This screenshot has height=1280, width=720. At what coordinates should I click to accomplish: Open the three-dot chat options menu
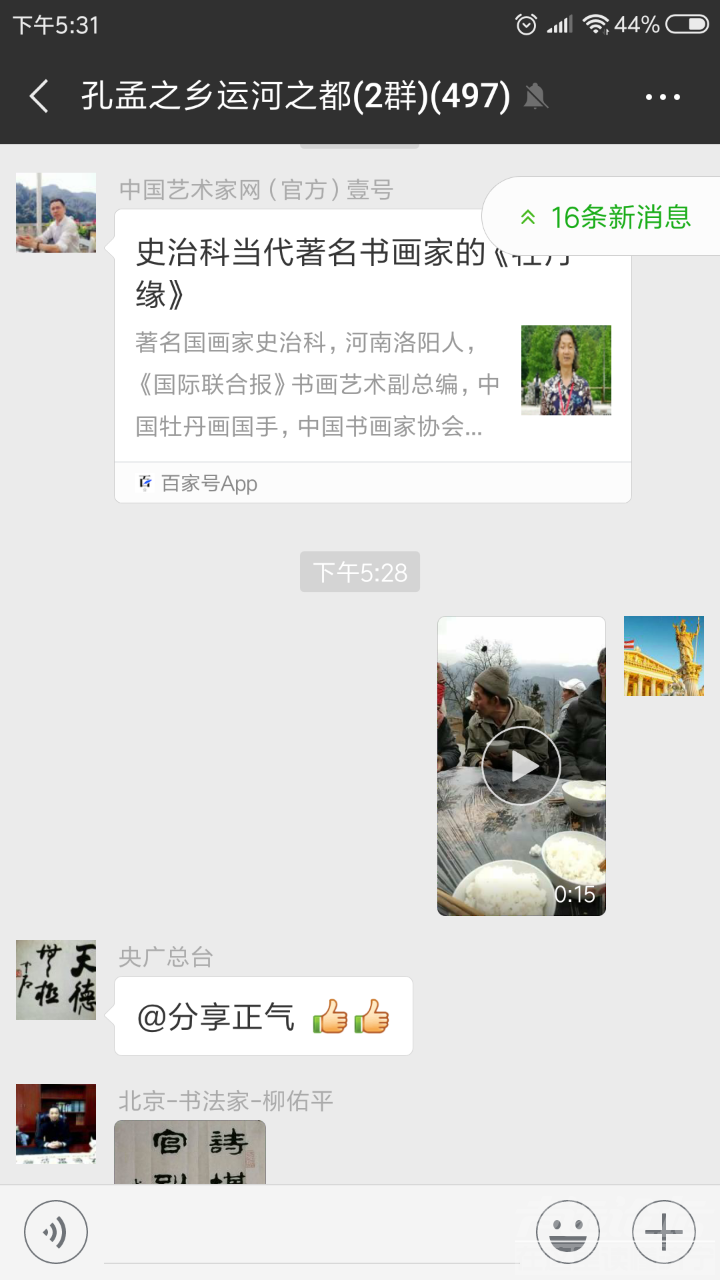tap(662, 97)
